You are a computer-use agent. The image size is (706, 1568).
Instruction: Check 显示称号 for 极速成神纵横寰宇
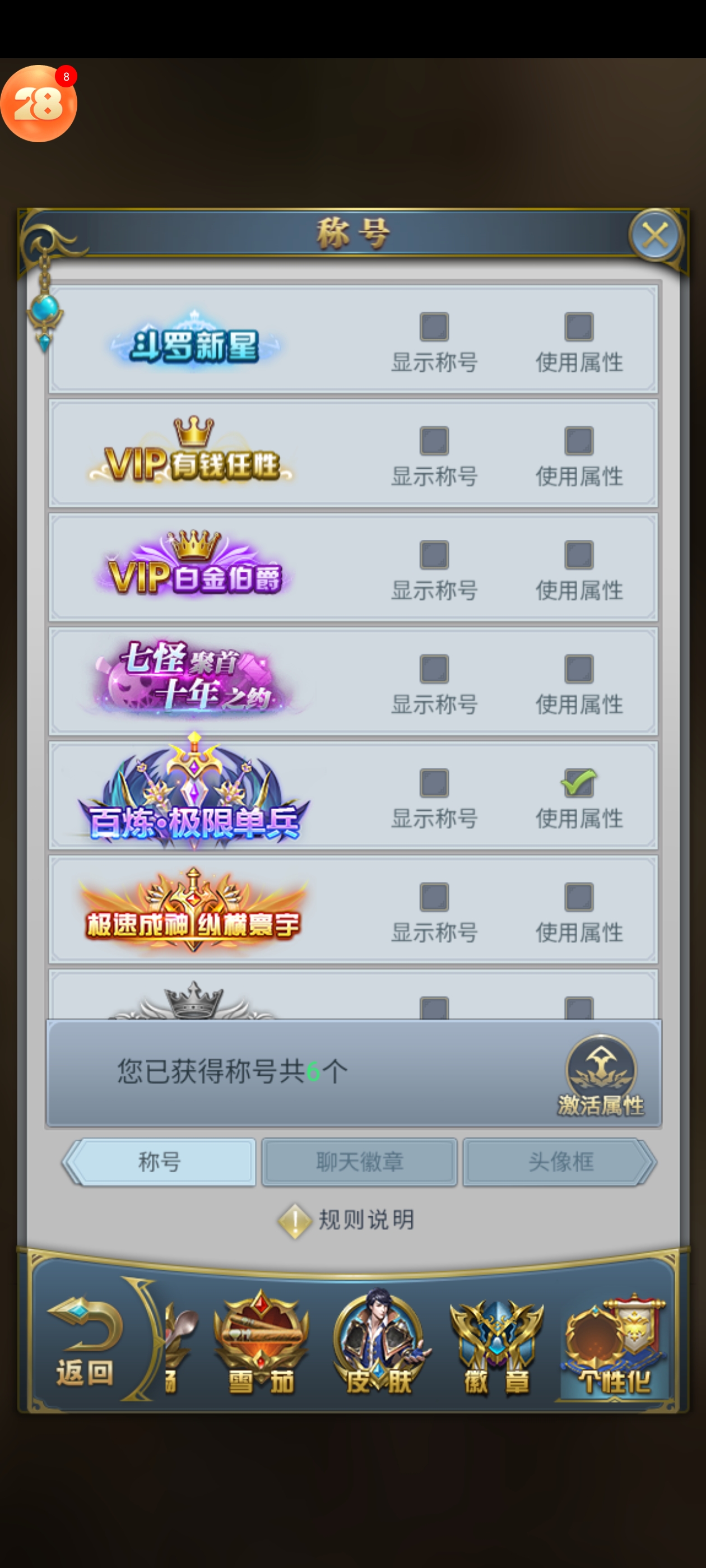[434, 897]
